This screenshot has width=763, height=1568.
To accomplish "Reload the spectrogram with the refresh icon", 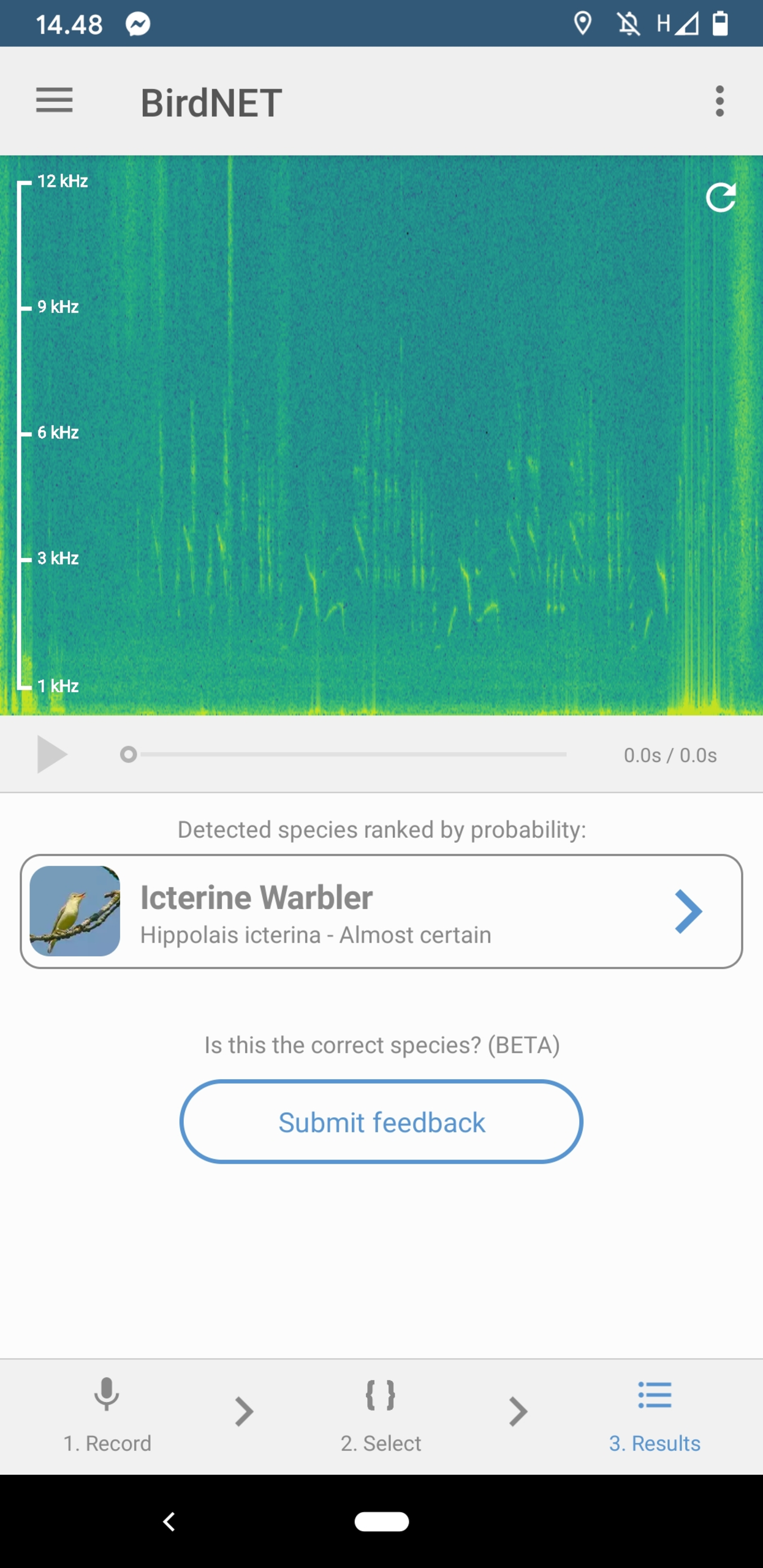I will pyautogui.click(x=720, y=197).
